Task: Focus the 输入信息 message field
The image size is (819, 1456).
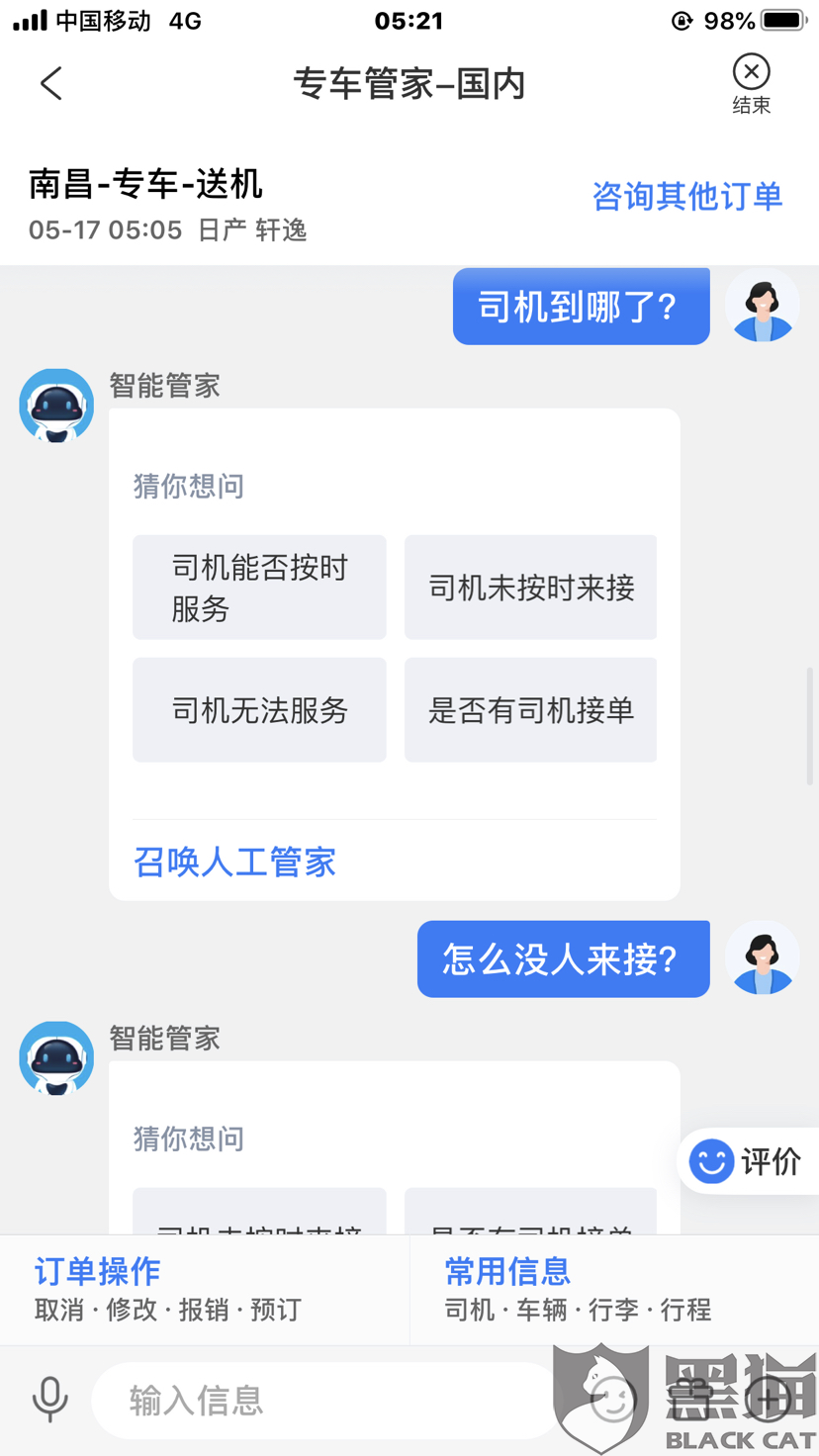Action: (326, 1400)
